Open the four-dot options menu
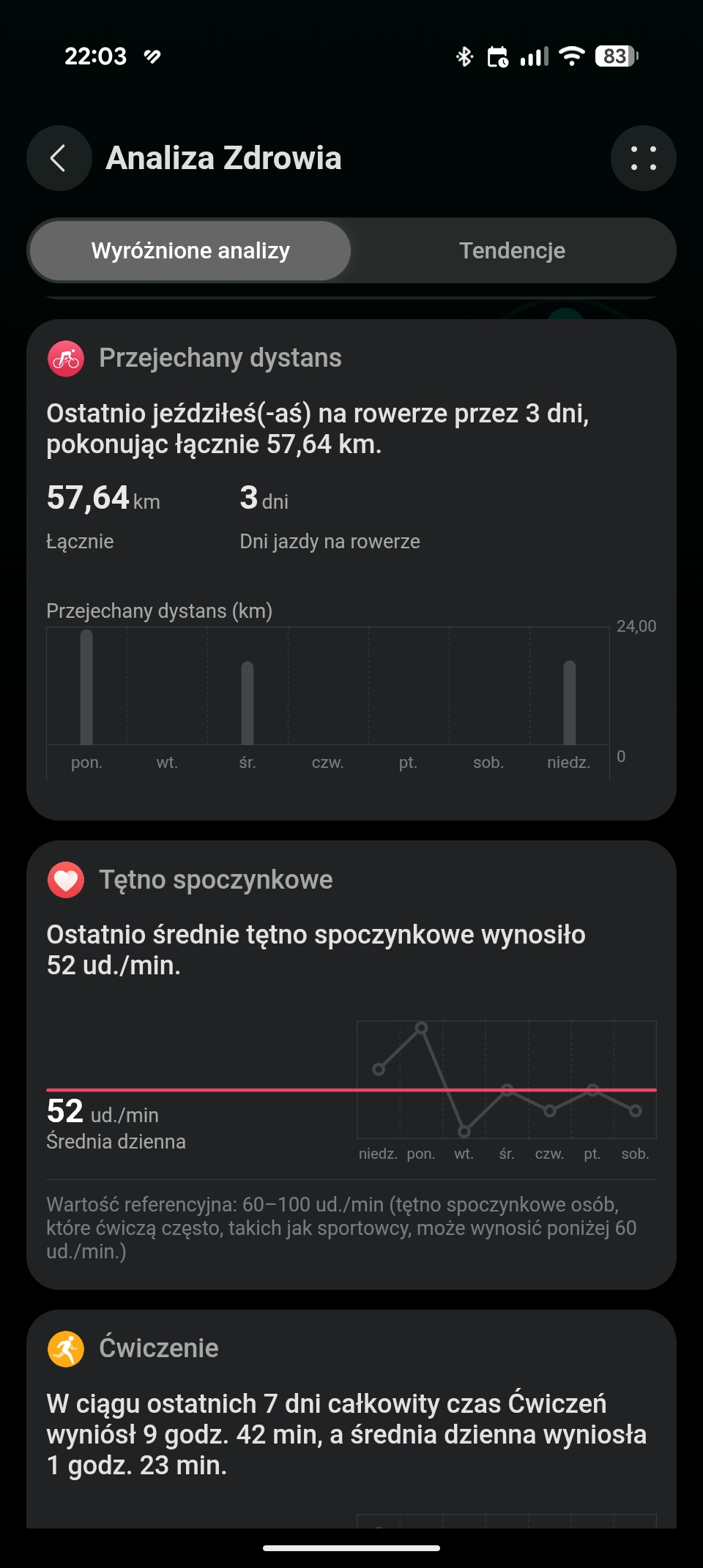 point(643,158)
